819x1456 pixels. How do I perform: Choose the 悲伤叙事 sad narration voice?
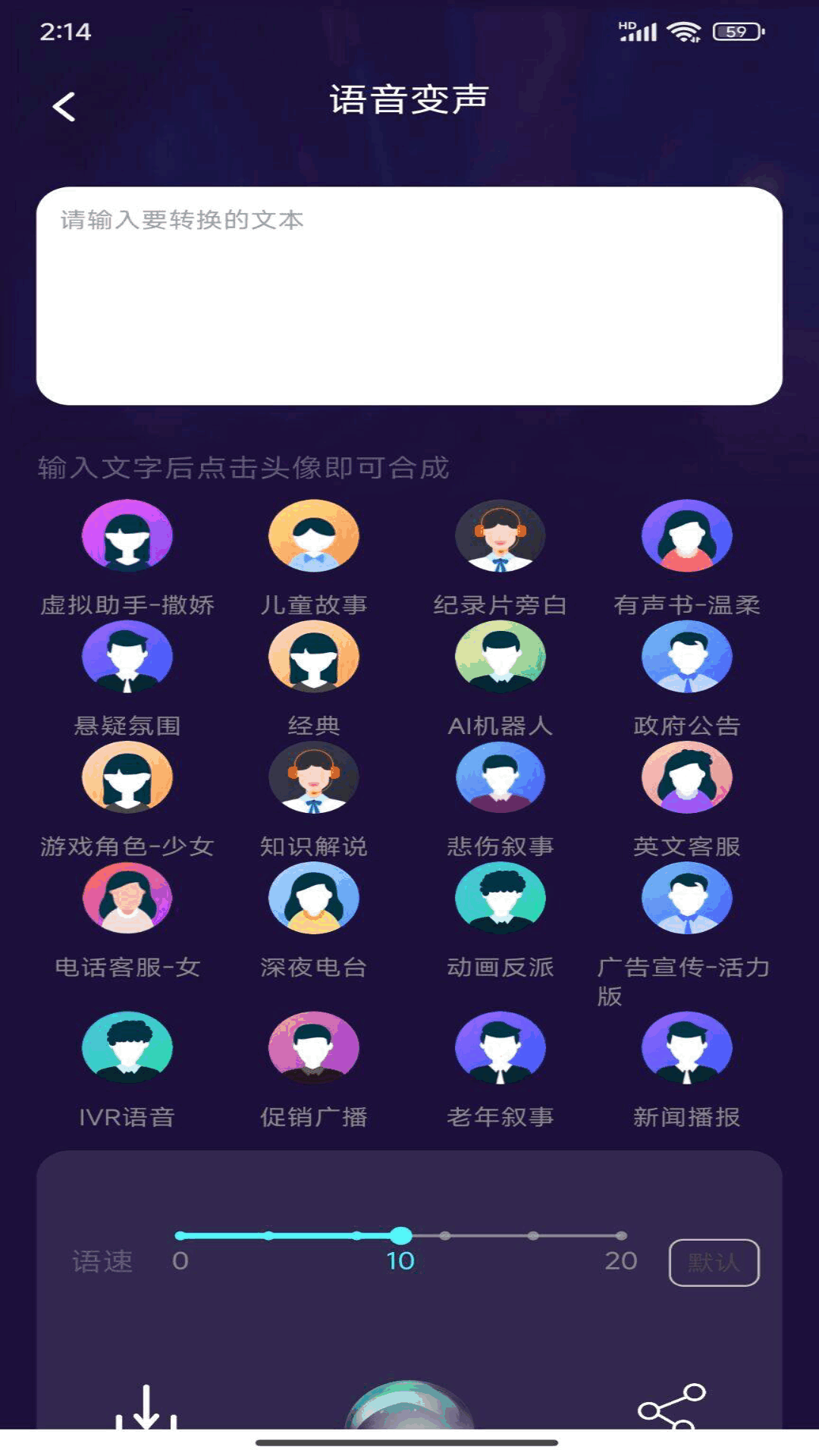pos(500,777)
